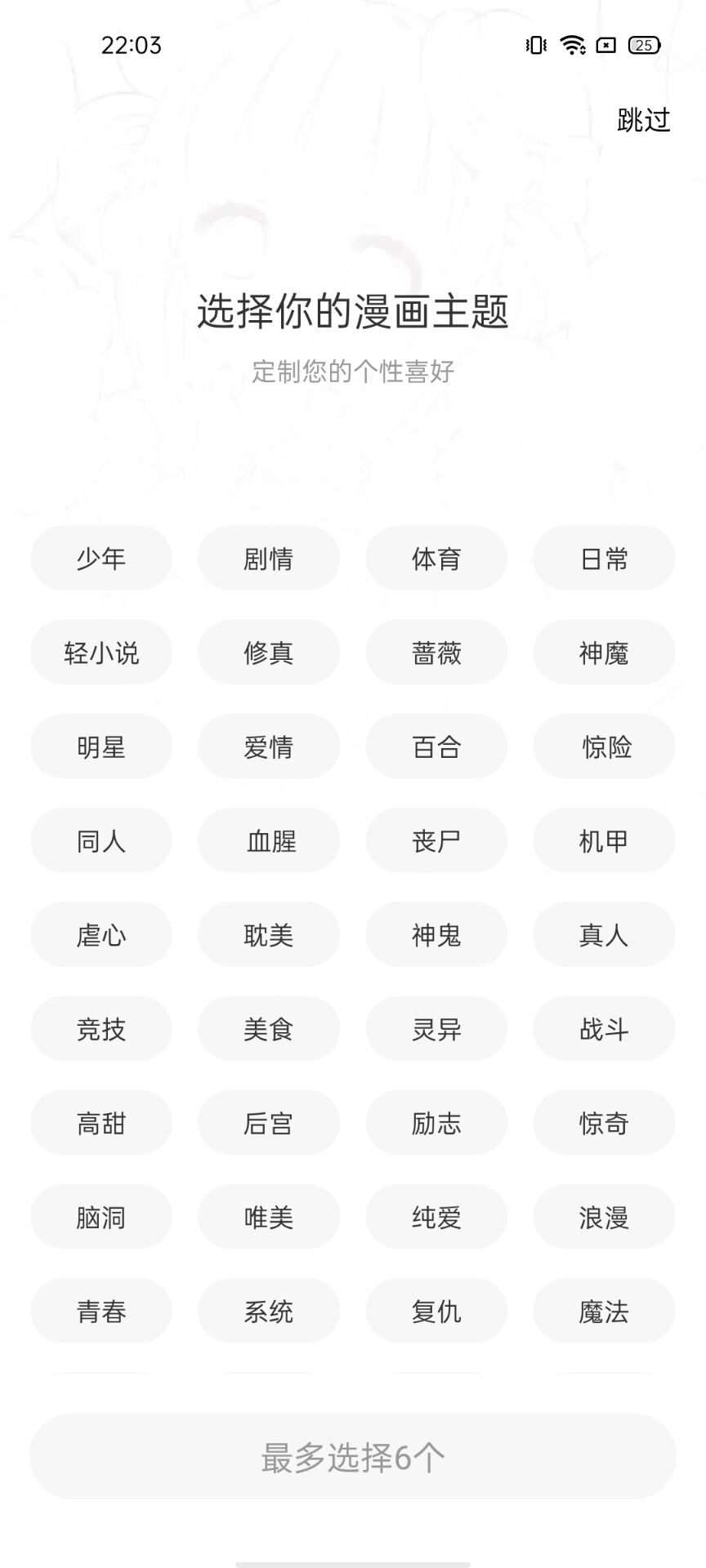Select the 励志 theme
Screen dimensions: 706x1568
click(436, 1123)
